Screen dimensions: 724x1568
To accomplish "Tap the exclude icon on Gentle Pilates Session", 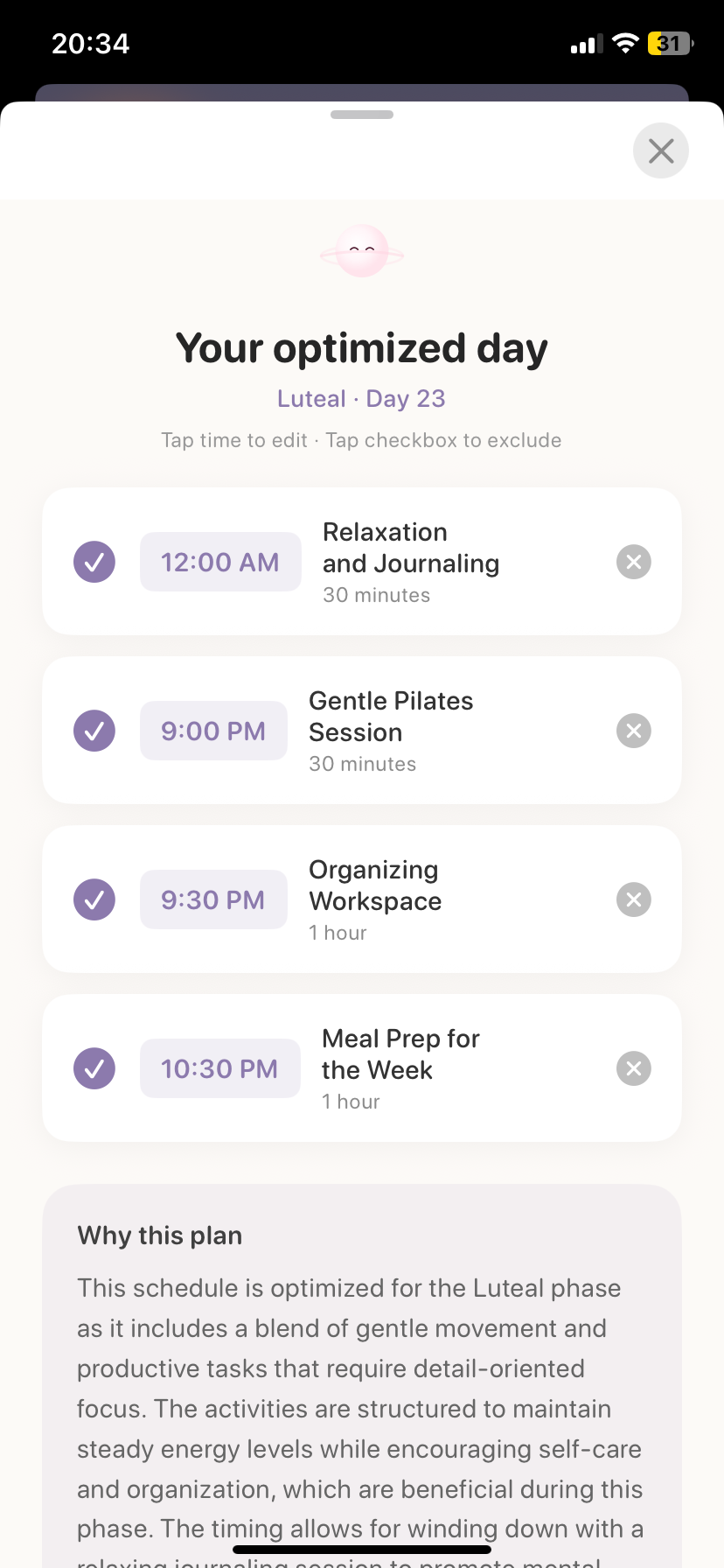I will [x=633, y=731].
